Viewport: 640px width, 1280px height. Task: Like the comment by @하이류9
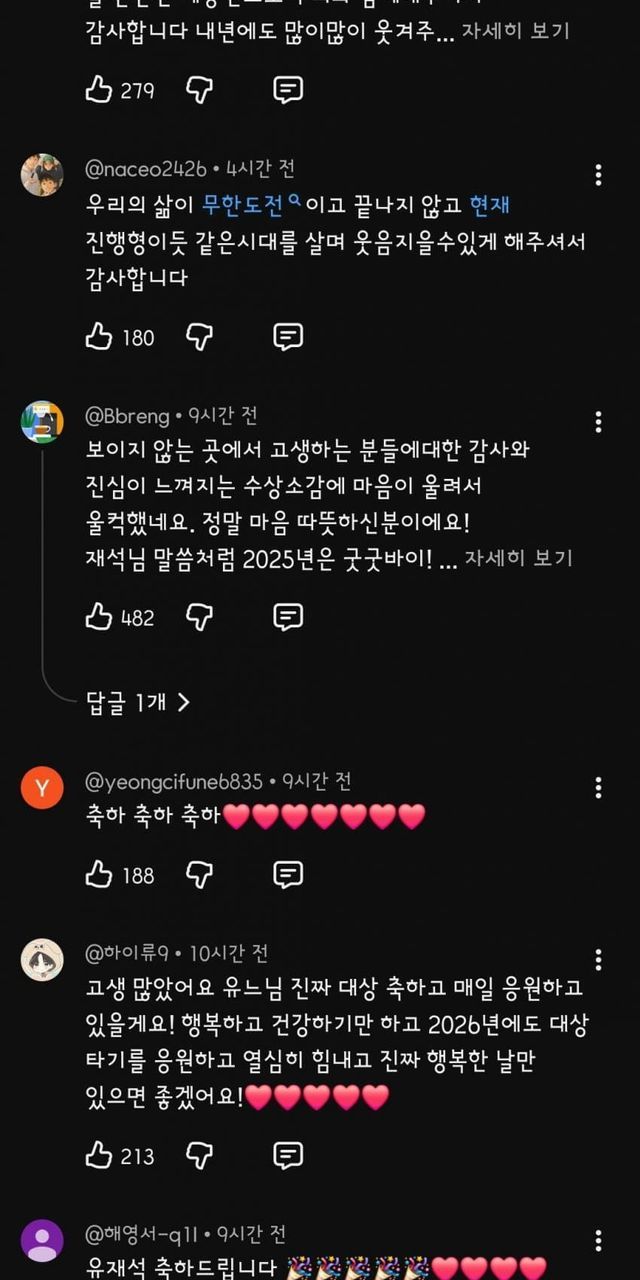[99, 1156]
